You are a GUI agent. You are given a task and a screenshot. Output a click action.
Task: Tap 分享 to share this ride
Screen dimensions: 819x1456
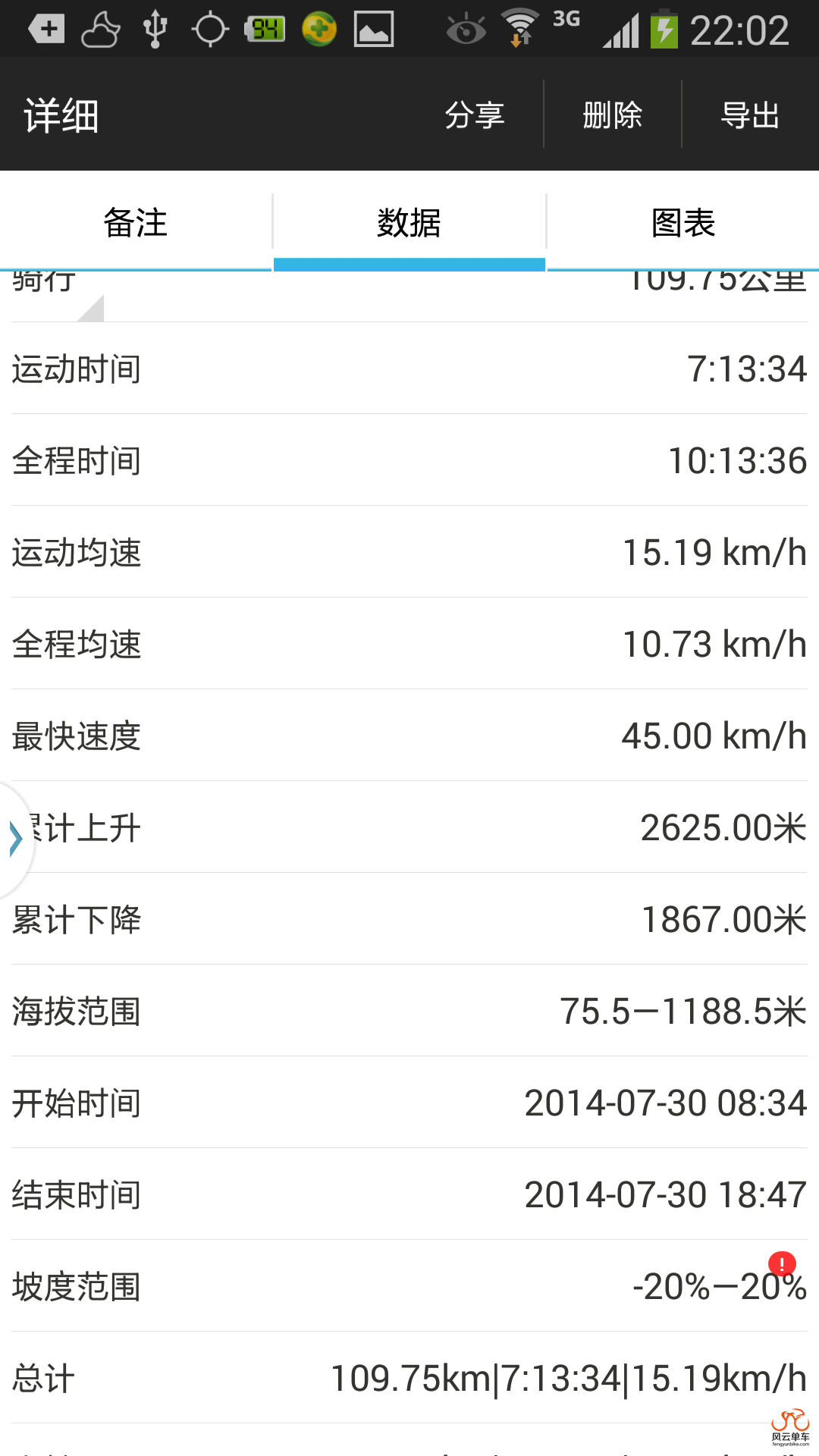pos(475,115)
